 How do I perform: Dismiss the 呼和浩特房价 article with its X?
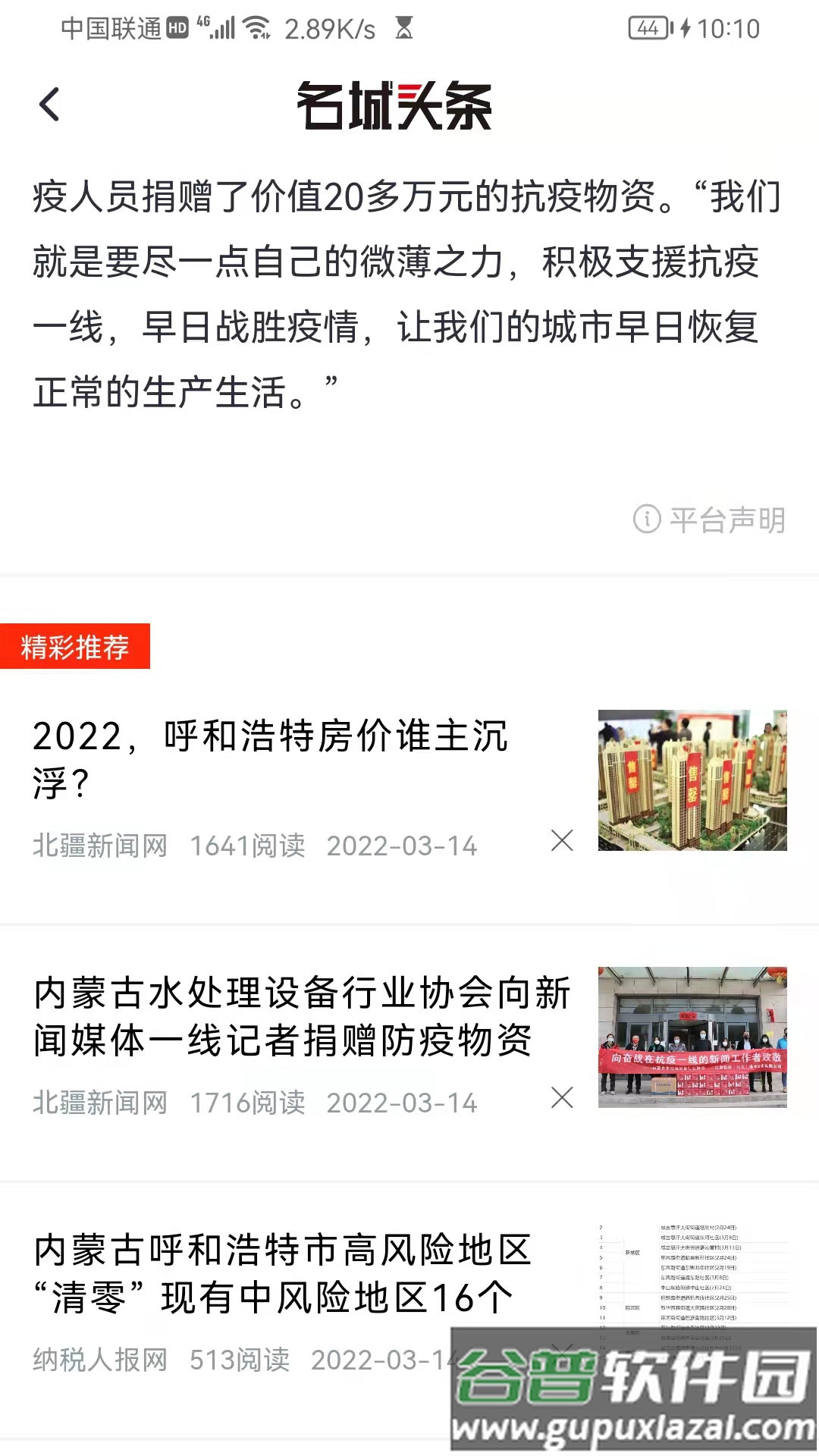(x=561, y=842)
